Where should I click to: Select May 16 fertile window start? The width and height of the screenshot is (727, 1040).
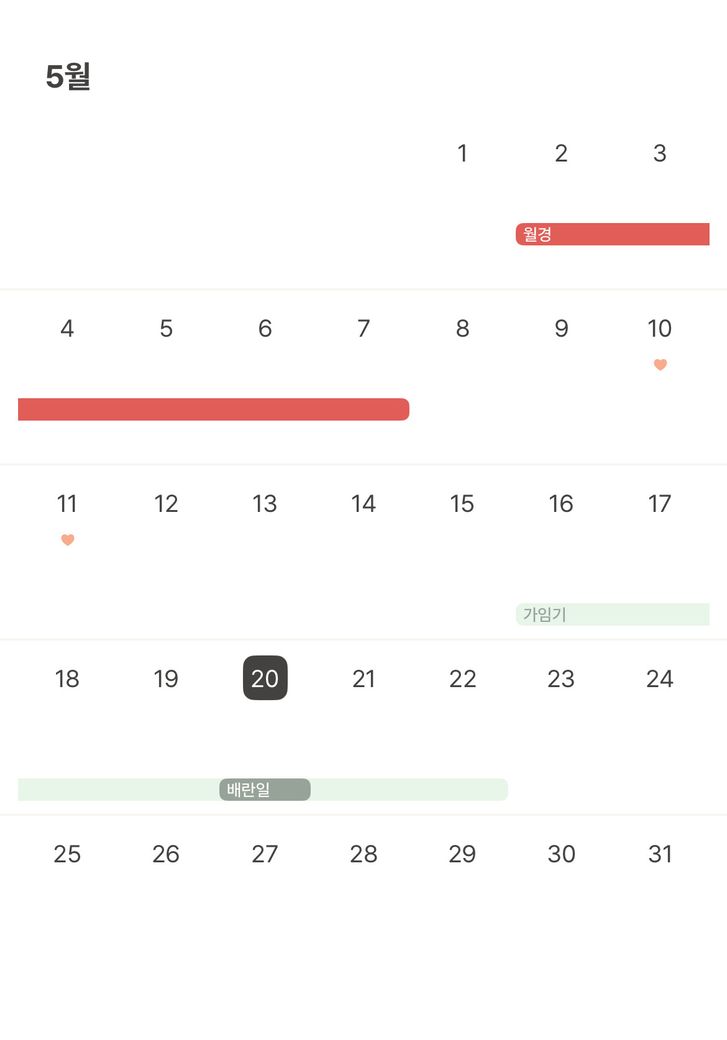(561, 503)
